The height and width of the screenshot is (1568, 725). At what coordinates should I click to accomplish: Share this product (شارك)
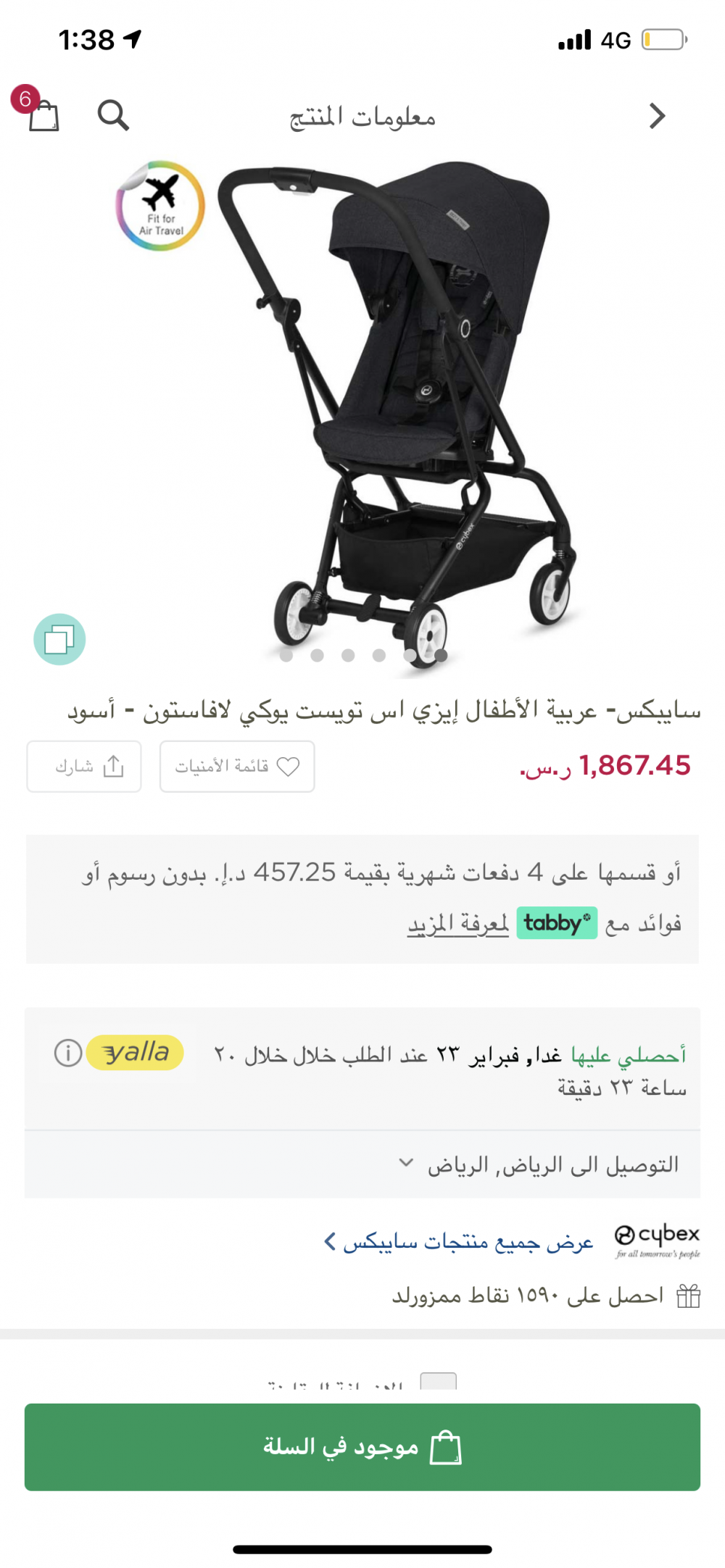(x=84, y=767)
